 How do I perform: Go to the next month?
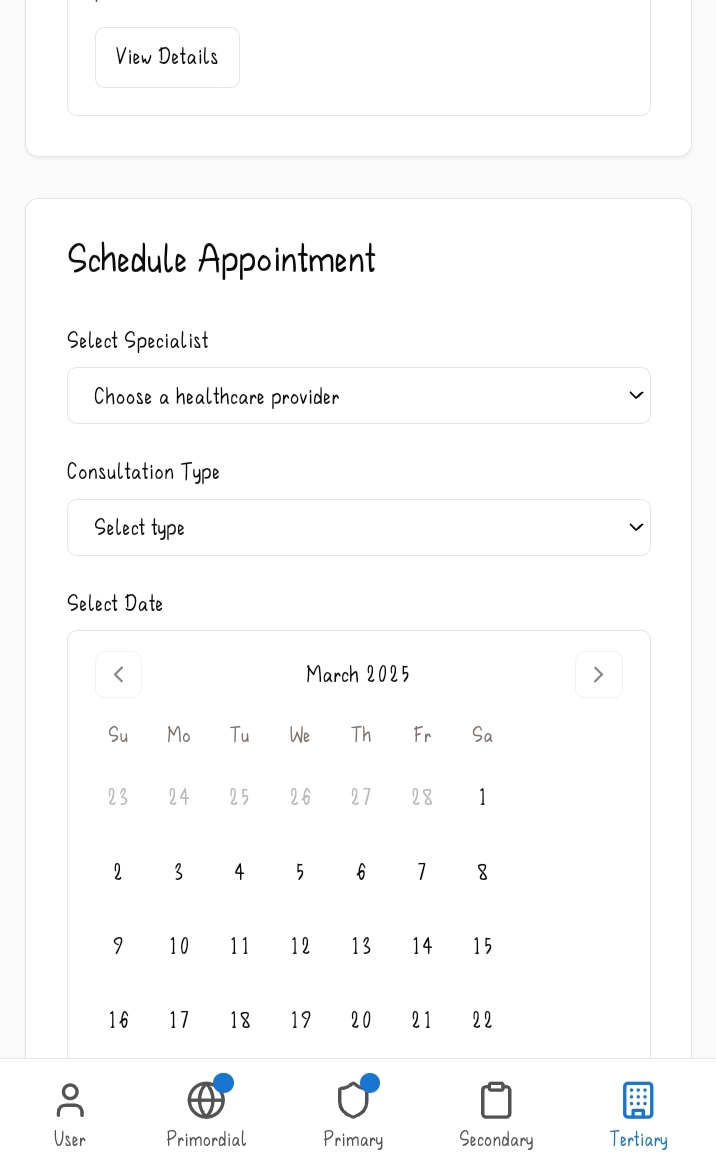coord(598,674)
